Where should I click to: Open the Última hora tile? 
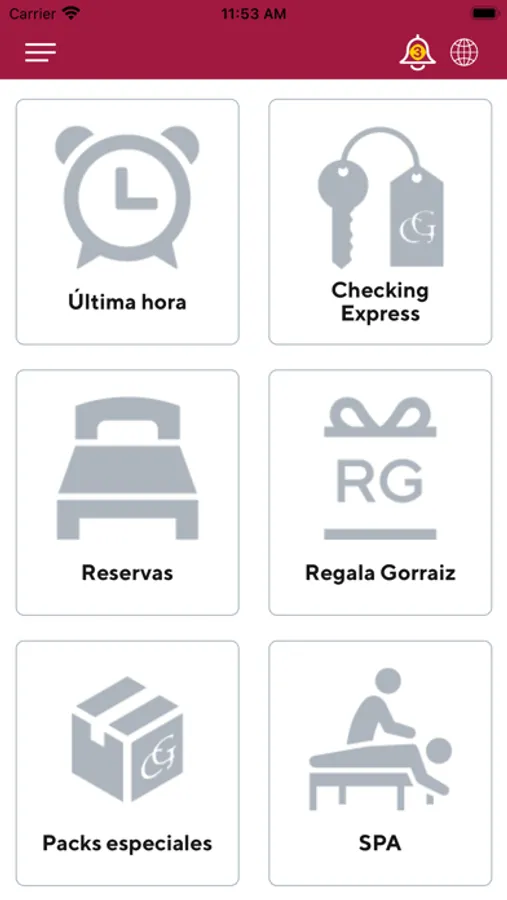click(x=127, y=222)
